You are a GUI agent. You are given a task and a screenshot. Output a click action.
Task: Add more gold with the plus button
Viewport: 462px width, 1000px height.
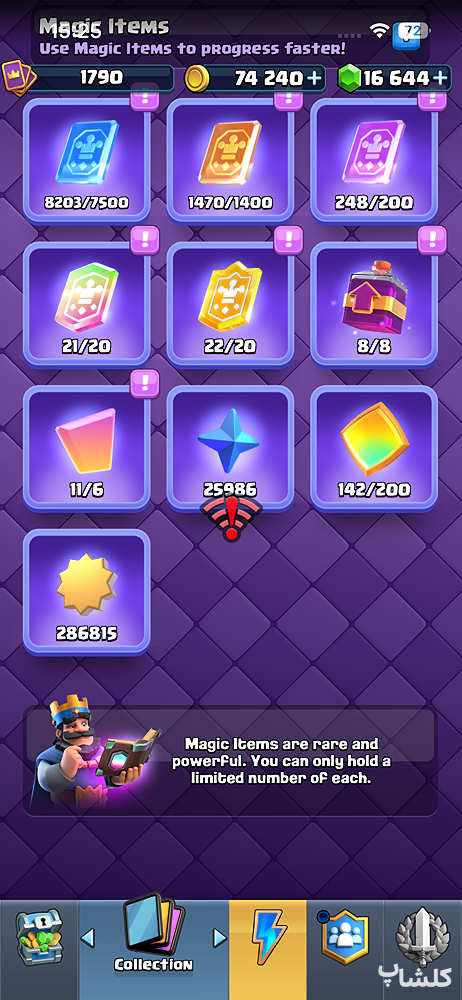pos(314,78)
